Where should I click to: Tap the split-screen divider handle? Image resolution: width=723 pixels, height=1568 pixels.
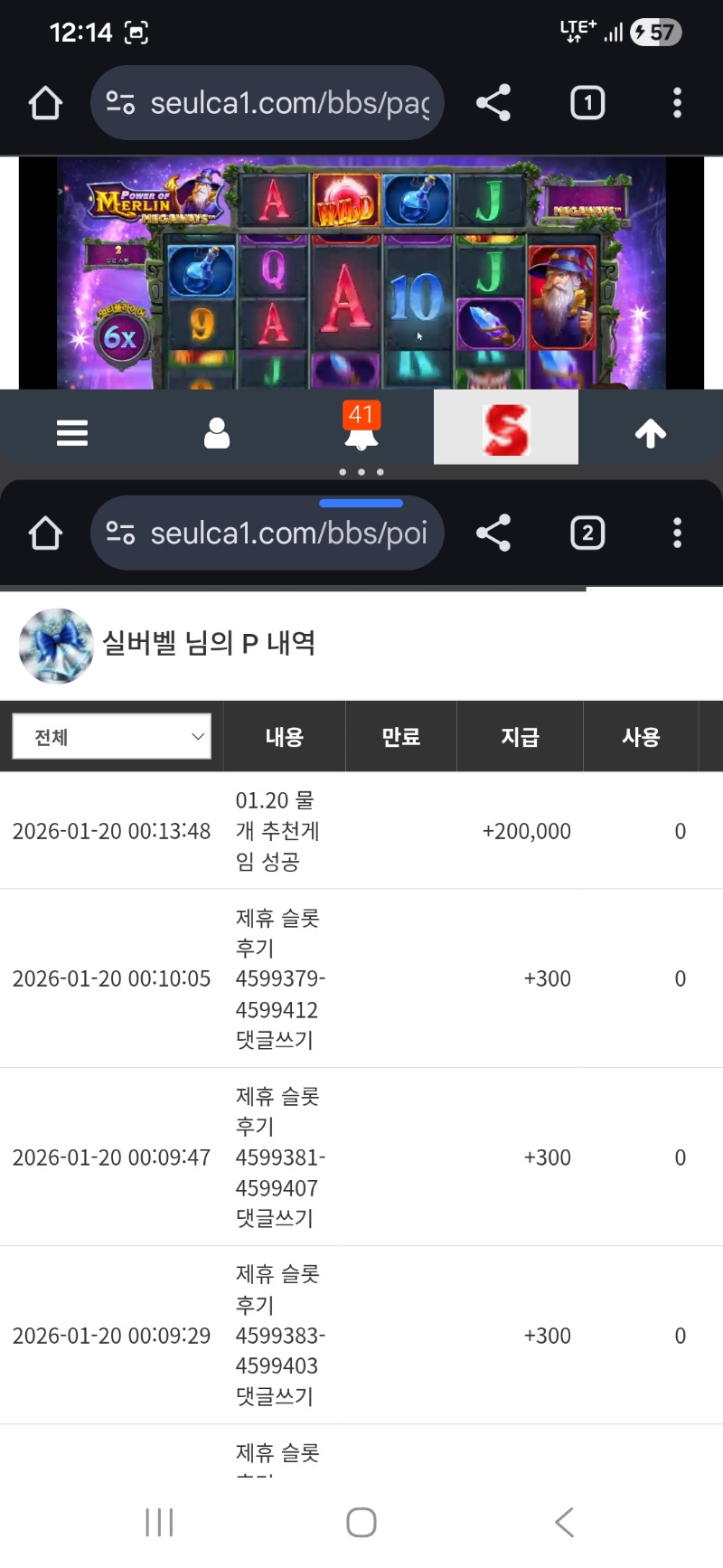361,472
